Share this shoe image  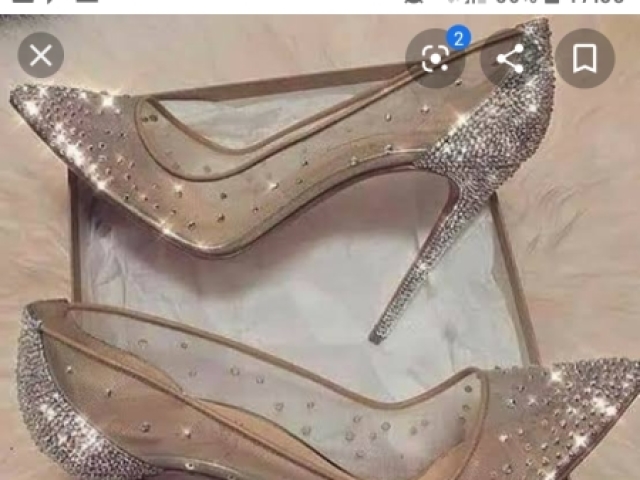pos(510,58)
